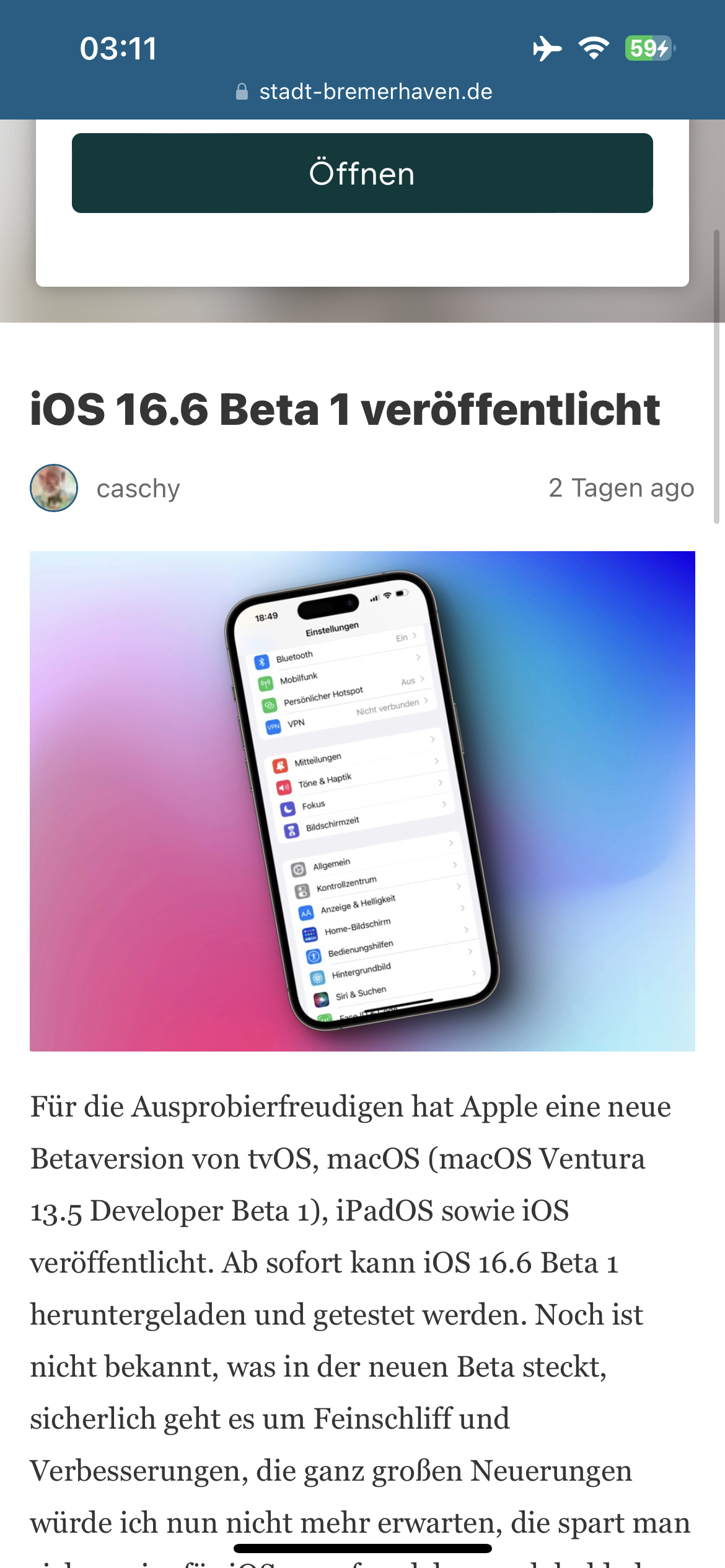Open the stadt-bremerhaven.de address bar
Screen dimensions: 725x1568
point(364,92)
